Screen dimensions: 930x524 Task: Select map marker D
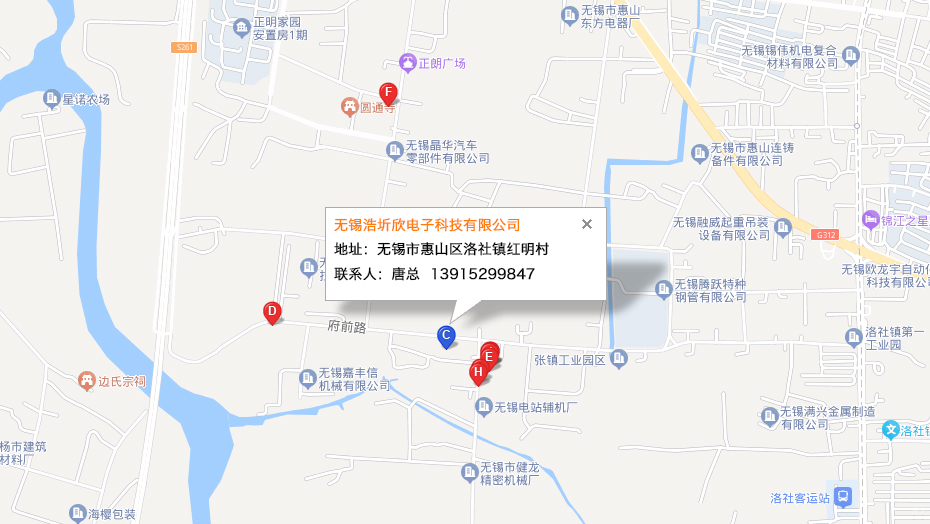tap(271, 312)
